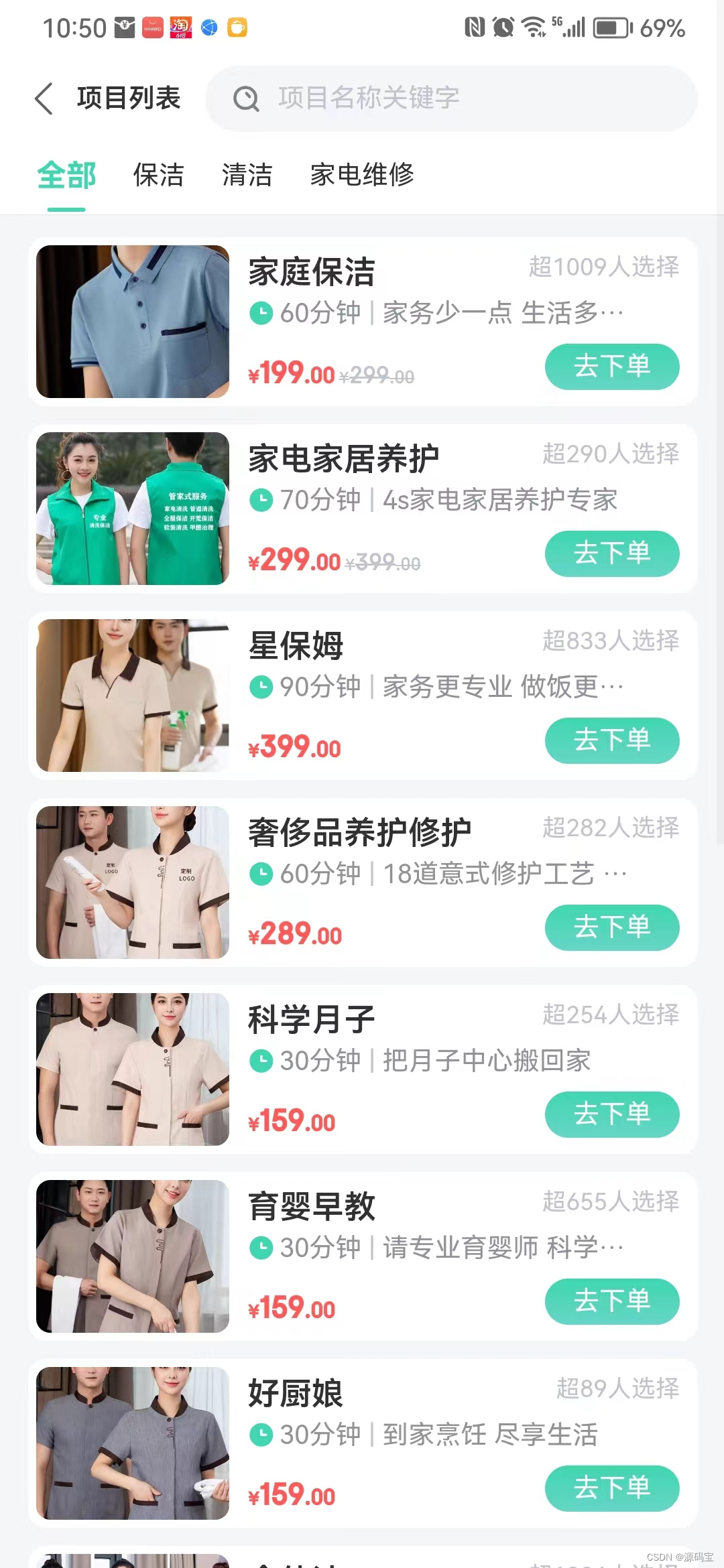Viewport: 724px width, 1568px height.
Task: Select the 清洁 tab
Action: click(247, 175)
